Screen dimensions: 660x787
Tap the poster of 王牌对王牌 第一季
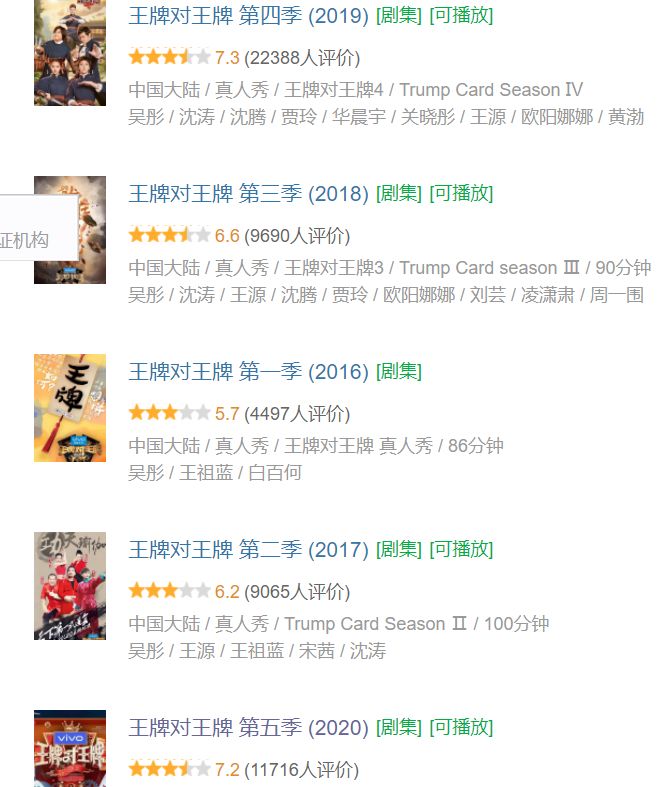pyautogui.click(x=69, y=408)
